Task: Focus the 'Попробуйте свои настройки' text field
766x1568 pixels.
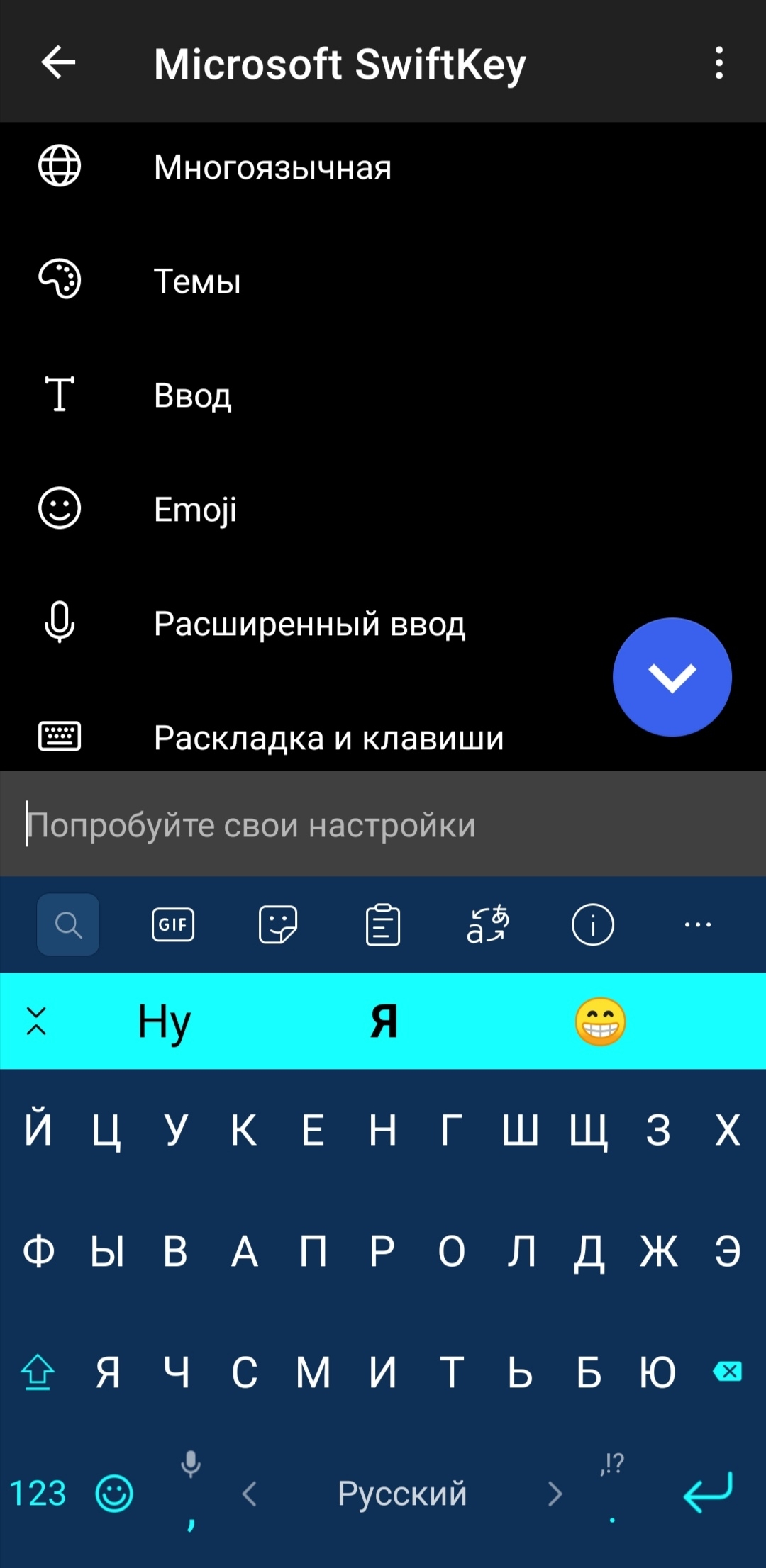Action: [x=383, y=825]
